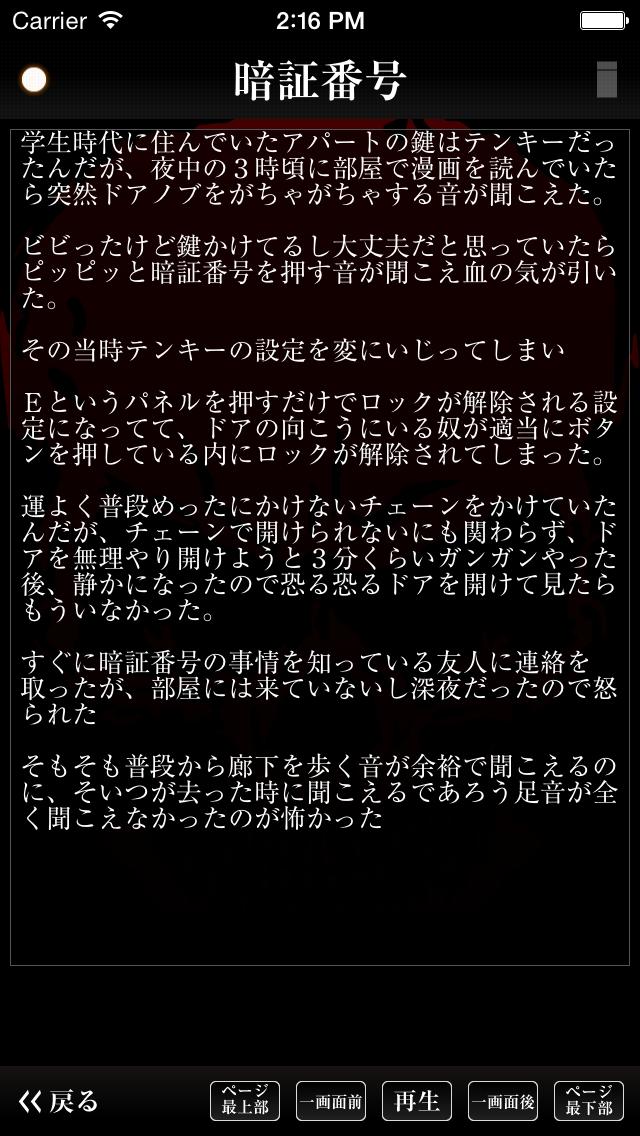Screen dimensions: 640x1136
Task: Open the grey info icon in the header
Action: pos(606,80)
